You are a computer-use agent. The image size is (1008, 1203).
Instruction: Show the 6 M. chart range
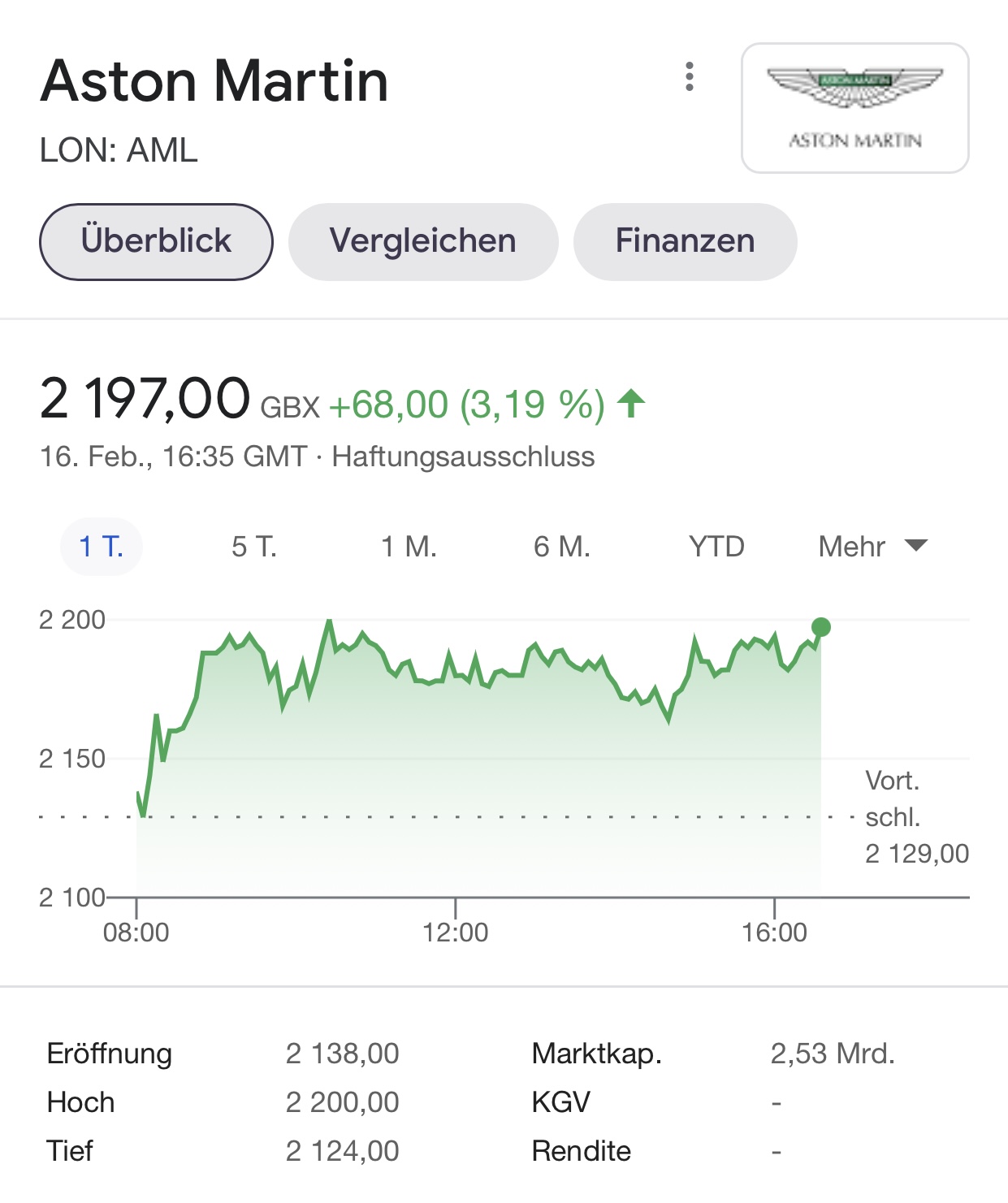coord(561,547)
